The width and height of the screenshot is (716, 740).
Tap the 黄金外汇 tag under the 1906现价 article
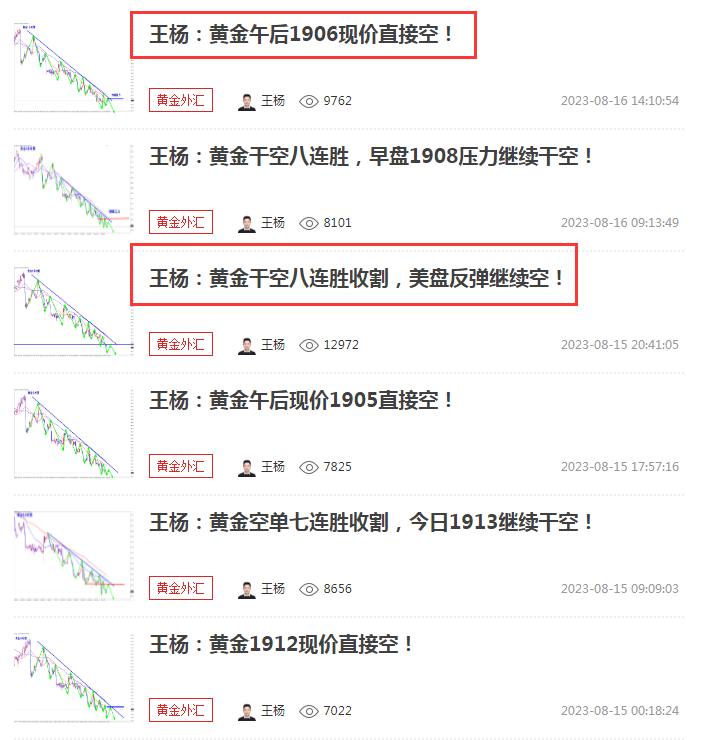pos(181,100)
